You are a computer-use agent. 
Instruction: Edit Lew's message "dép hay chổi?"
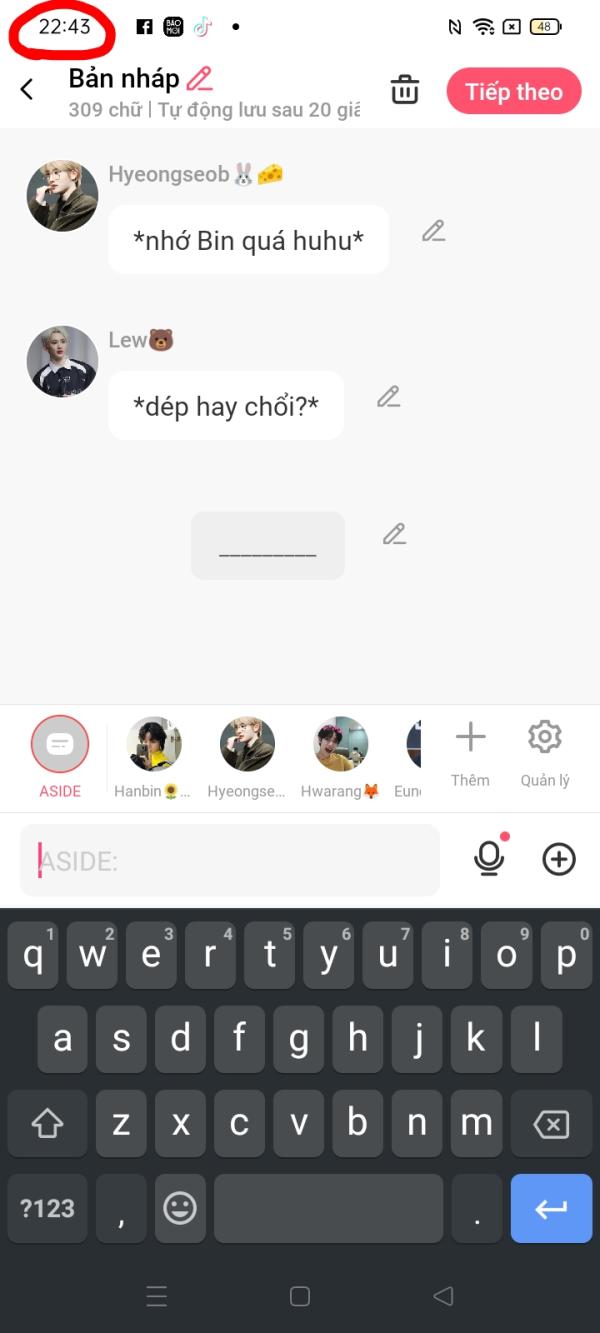[388, 397]
